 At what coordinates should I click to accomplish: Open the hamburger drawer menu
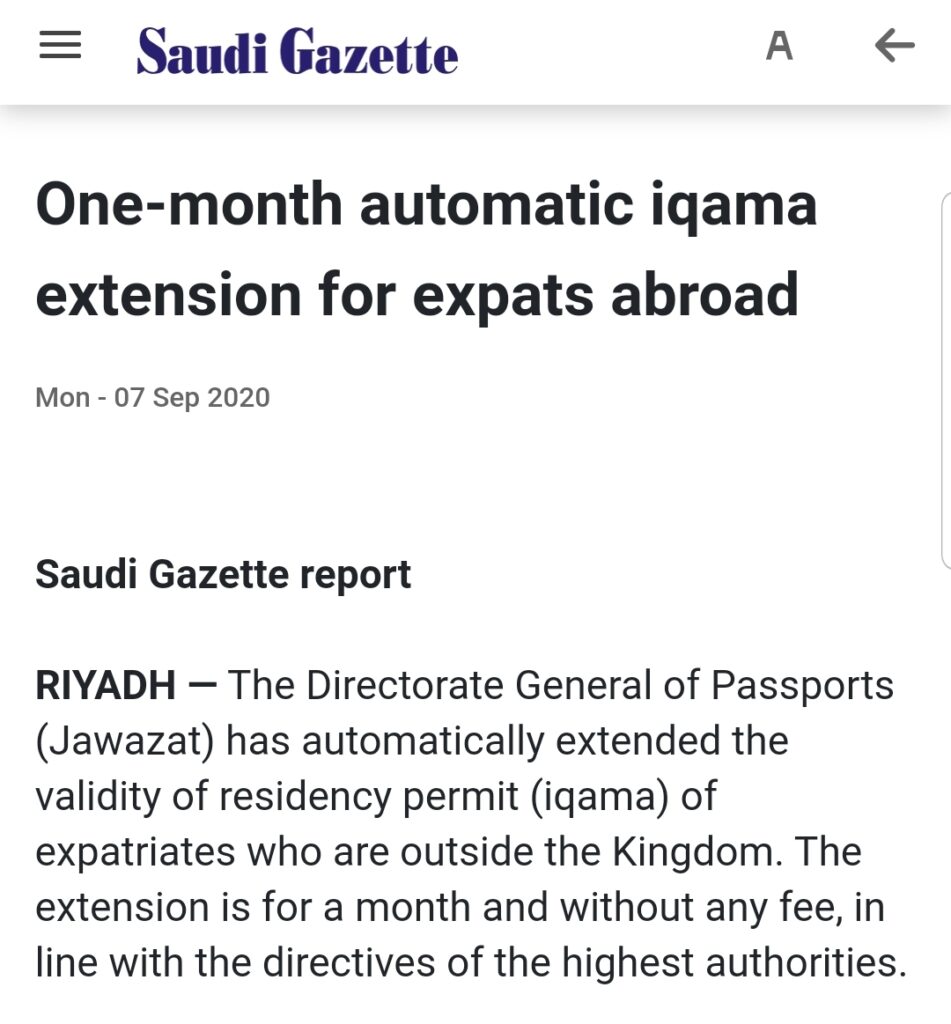(x=60, y=46)
